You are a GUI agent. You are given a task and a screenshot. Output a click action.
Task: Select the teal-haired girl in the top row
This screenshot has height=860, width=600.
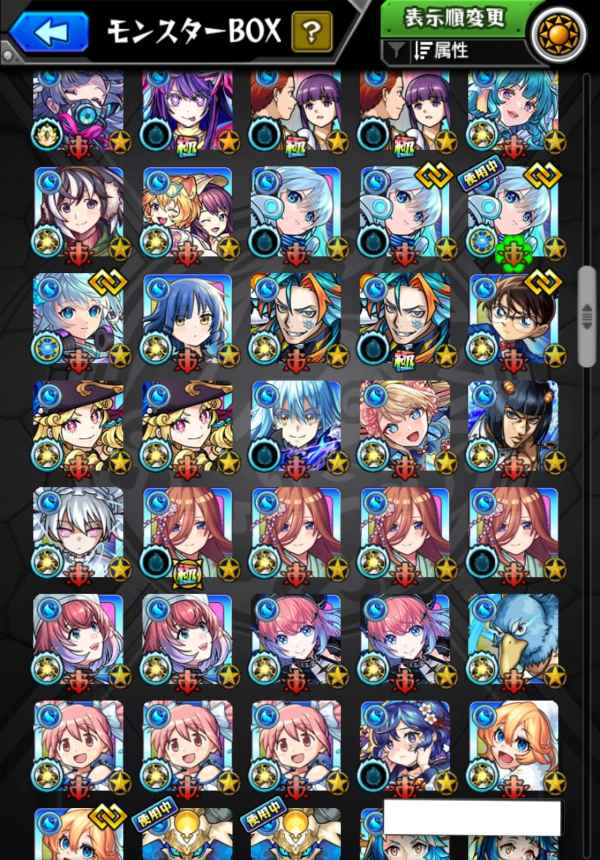(513, 108)
